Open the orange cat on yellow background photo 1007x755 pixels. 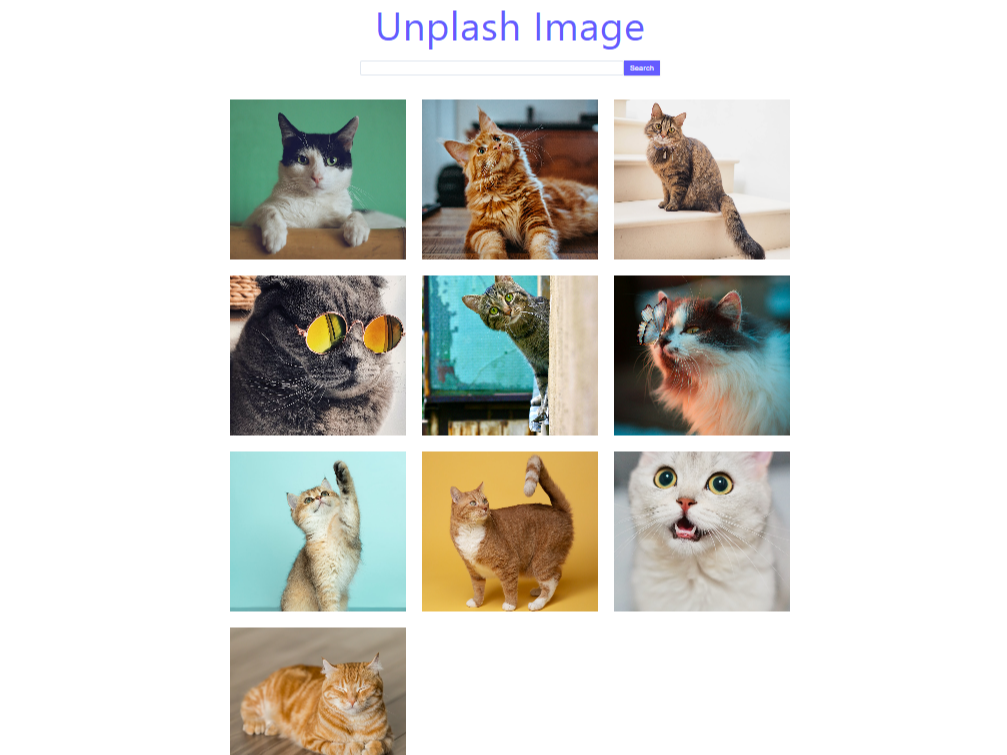(510, 531)
